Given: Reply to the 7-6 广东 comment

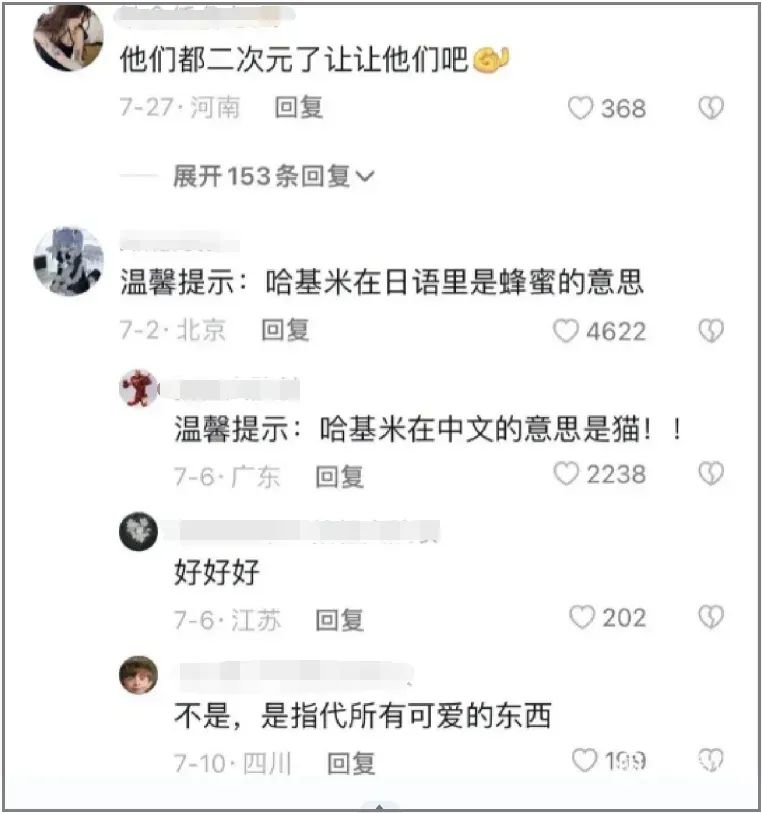Looking at the screenshot, I should 340,476.
